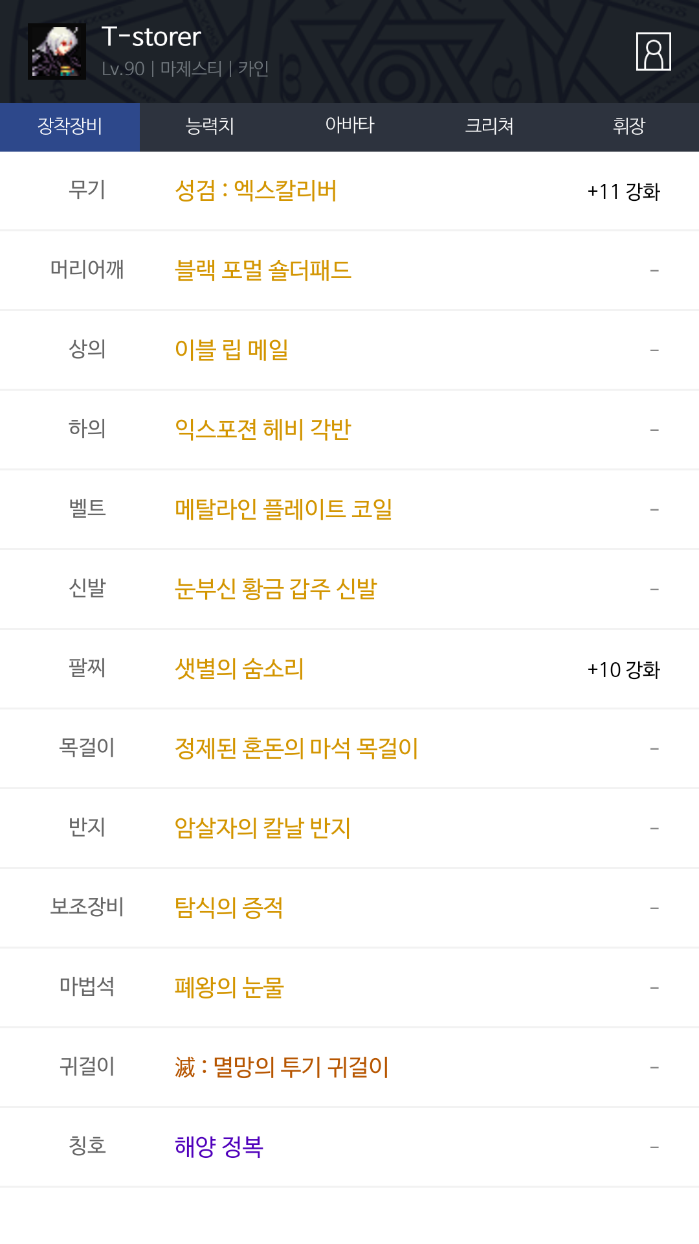Open weapon item 성검 : 엑스칼리버
Viewport: 699px width, 1244px height.
[256, 191]
